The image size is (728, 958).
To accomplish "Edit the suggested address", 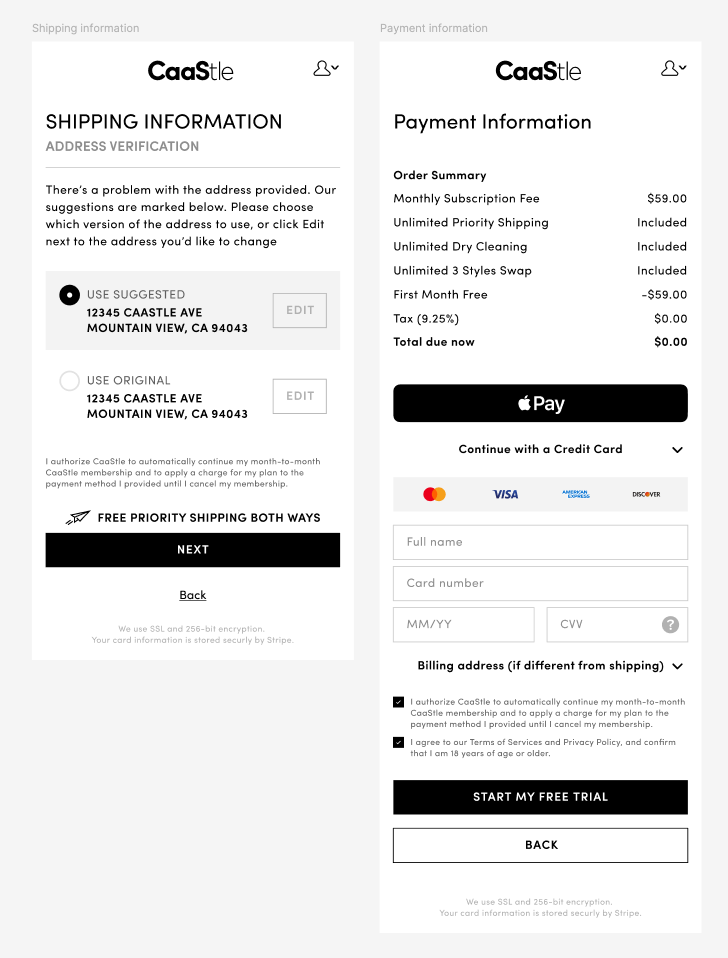I will pyautogui.click(x=300, y=310).
